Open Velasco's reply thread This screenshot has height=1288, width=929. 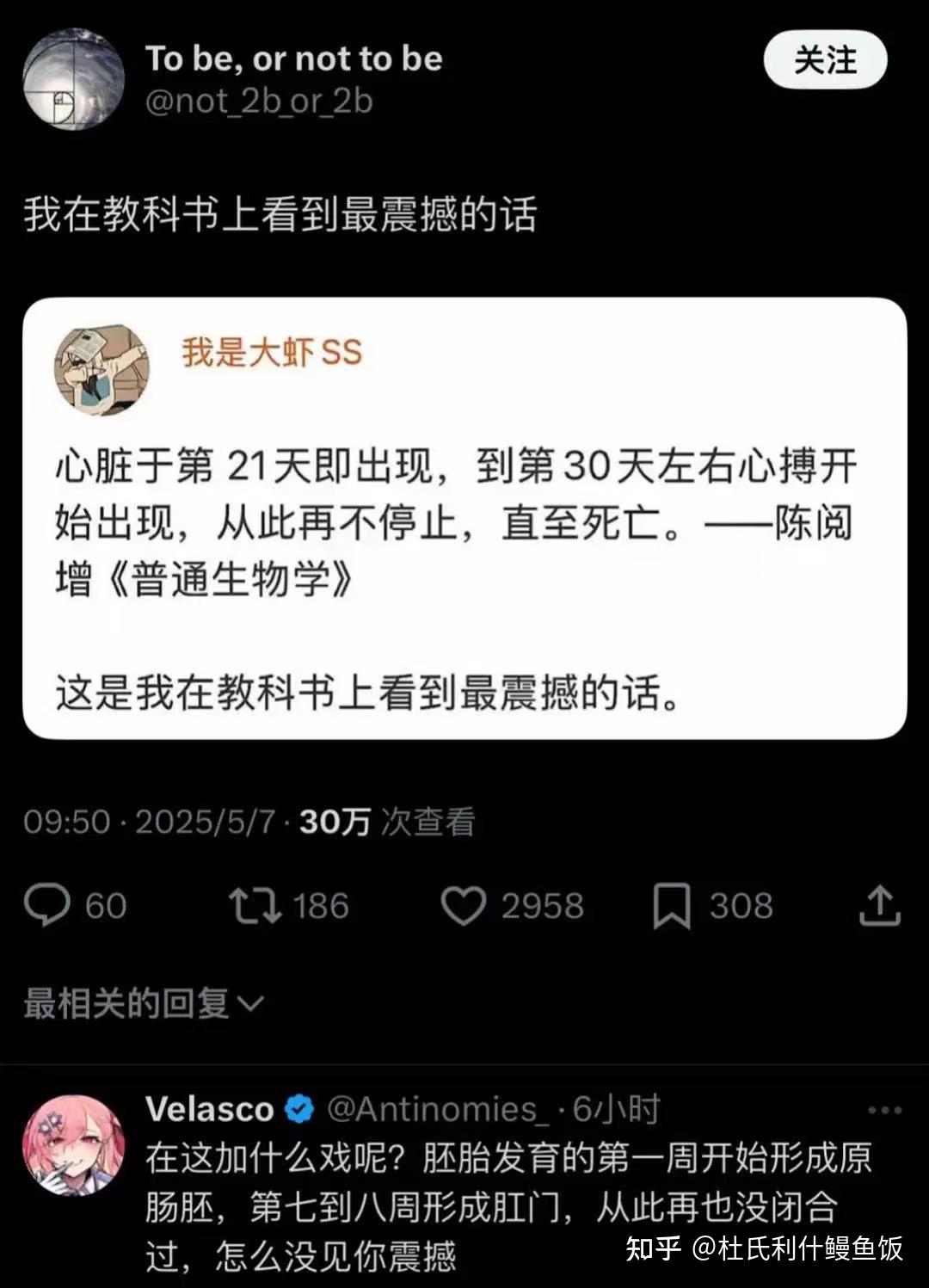tap(508, 1206)
